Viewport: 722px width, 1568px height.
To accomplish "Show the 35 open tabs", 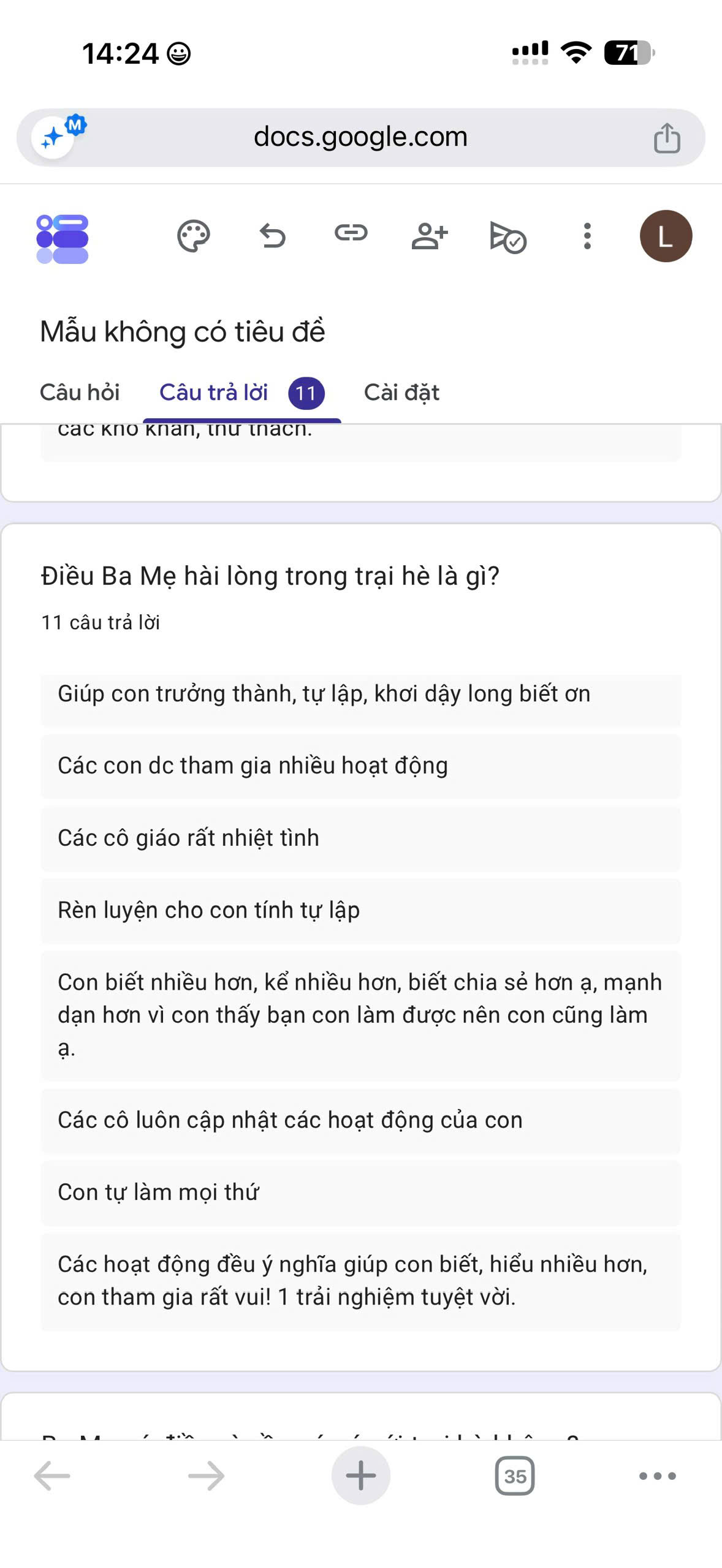I will 515,1476.
